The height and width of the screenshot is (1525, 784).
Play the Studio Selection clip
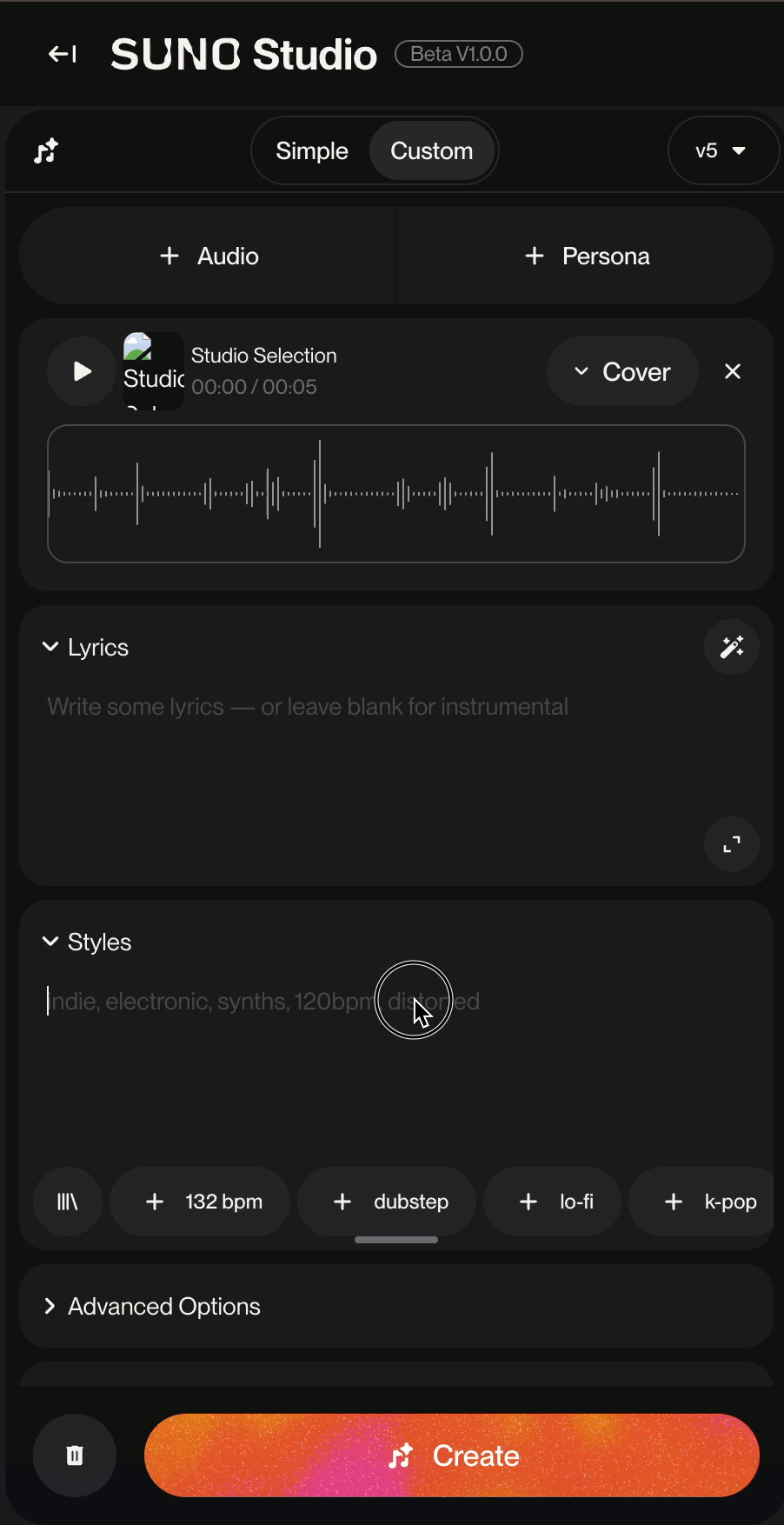tap(82, 371)
